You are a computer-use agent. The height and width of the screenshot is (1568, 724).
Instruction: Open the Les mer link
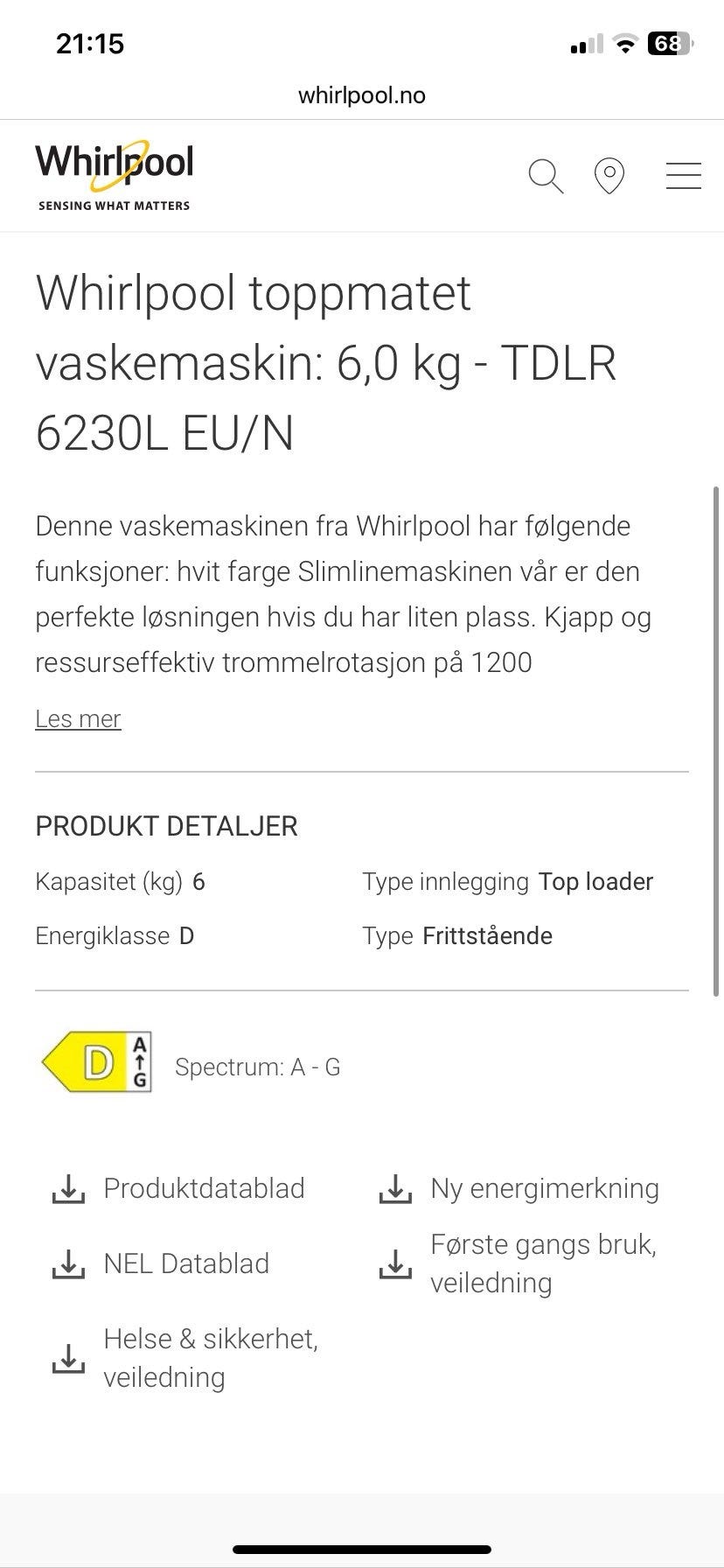point(78,717)
